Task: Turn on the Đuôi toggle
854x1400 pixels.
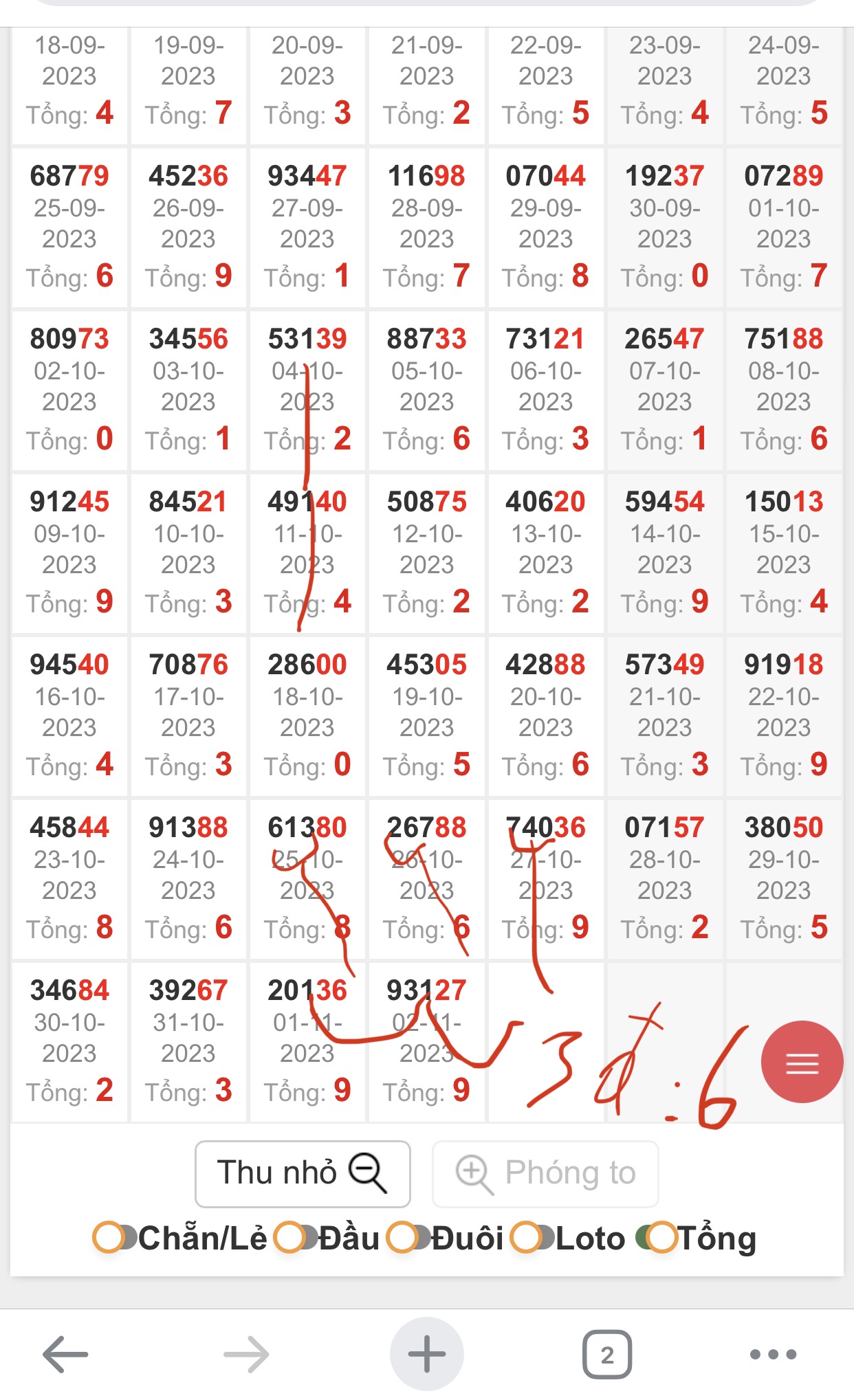Action: coord(408,1237)
